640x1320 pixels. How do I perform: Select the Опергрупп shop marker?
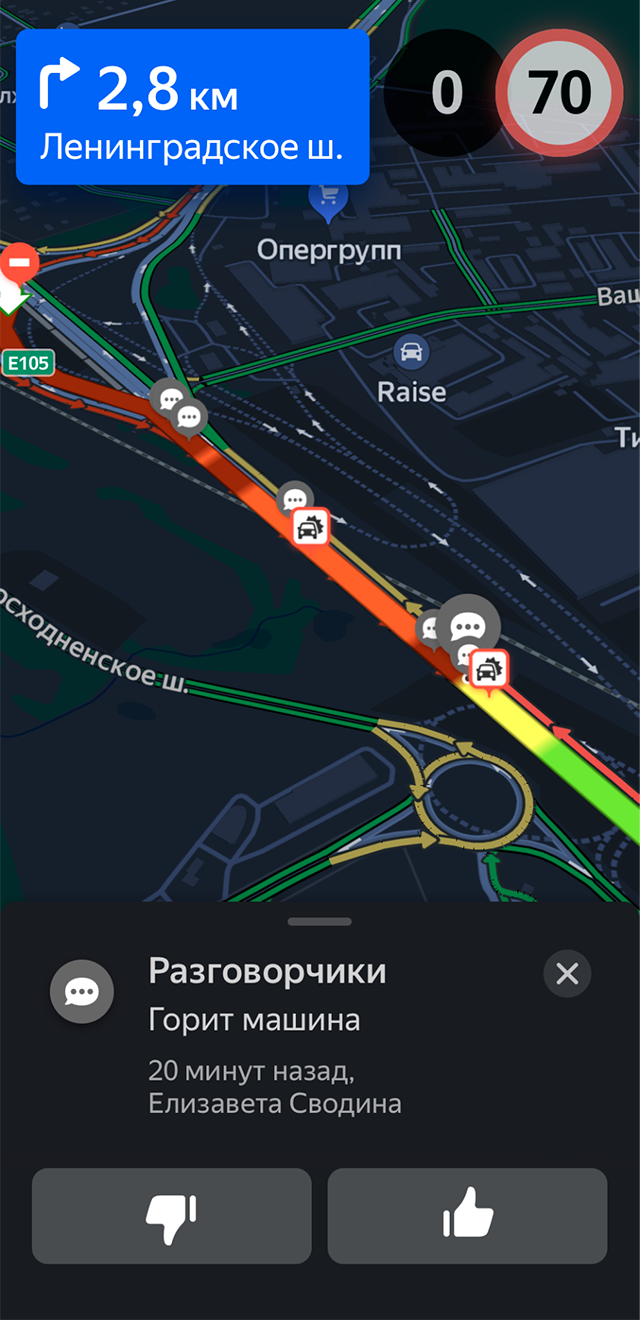327,203
